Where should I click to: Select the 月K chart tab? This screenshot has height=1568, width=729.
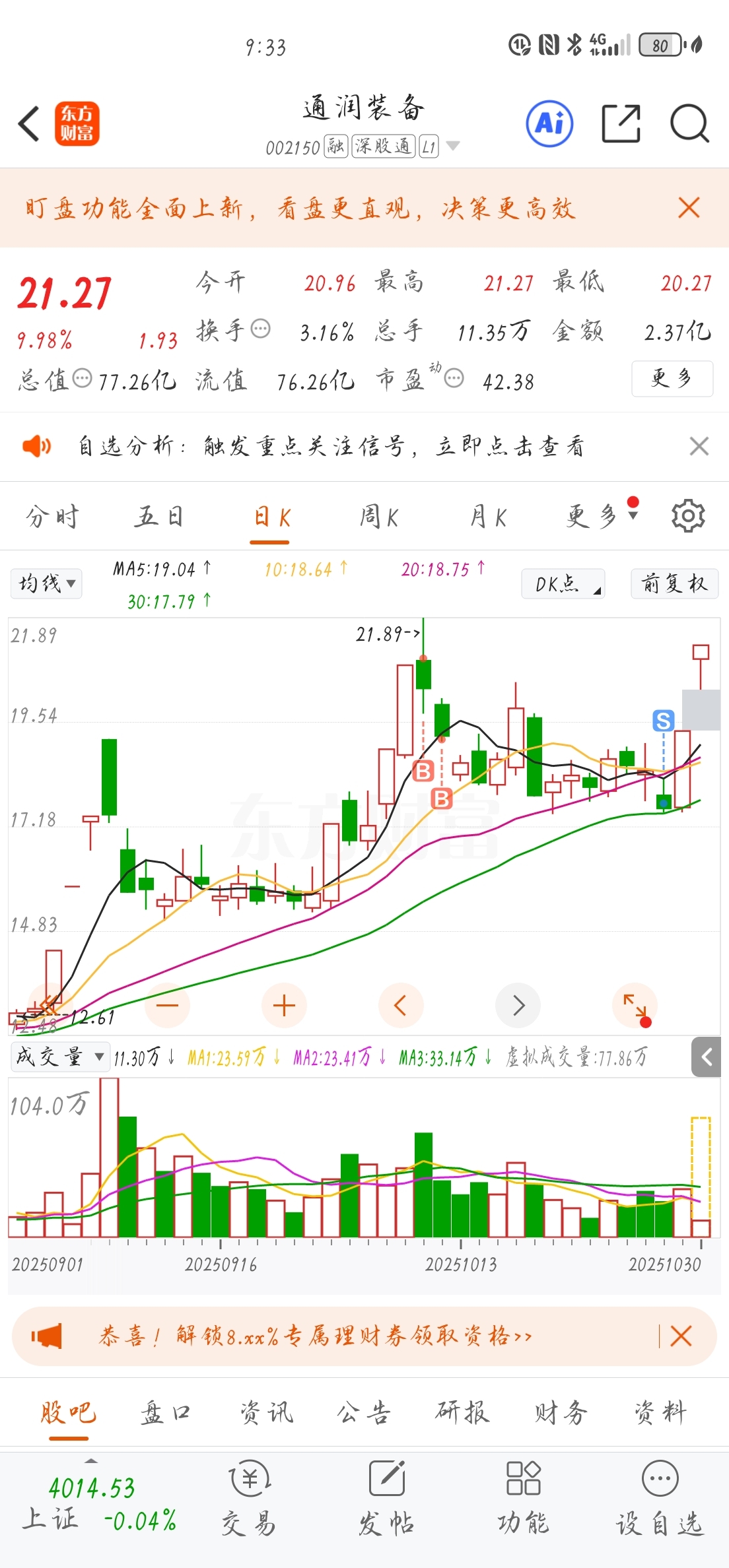[x=489, y=517]
